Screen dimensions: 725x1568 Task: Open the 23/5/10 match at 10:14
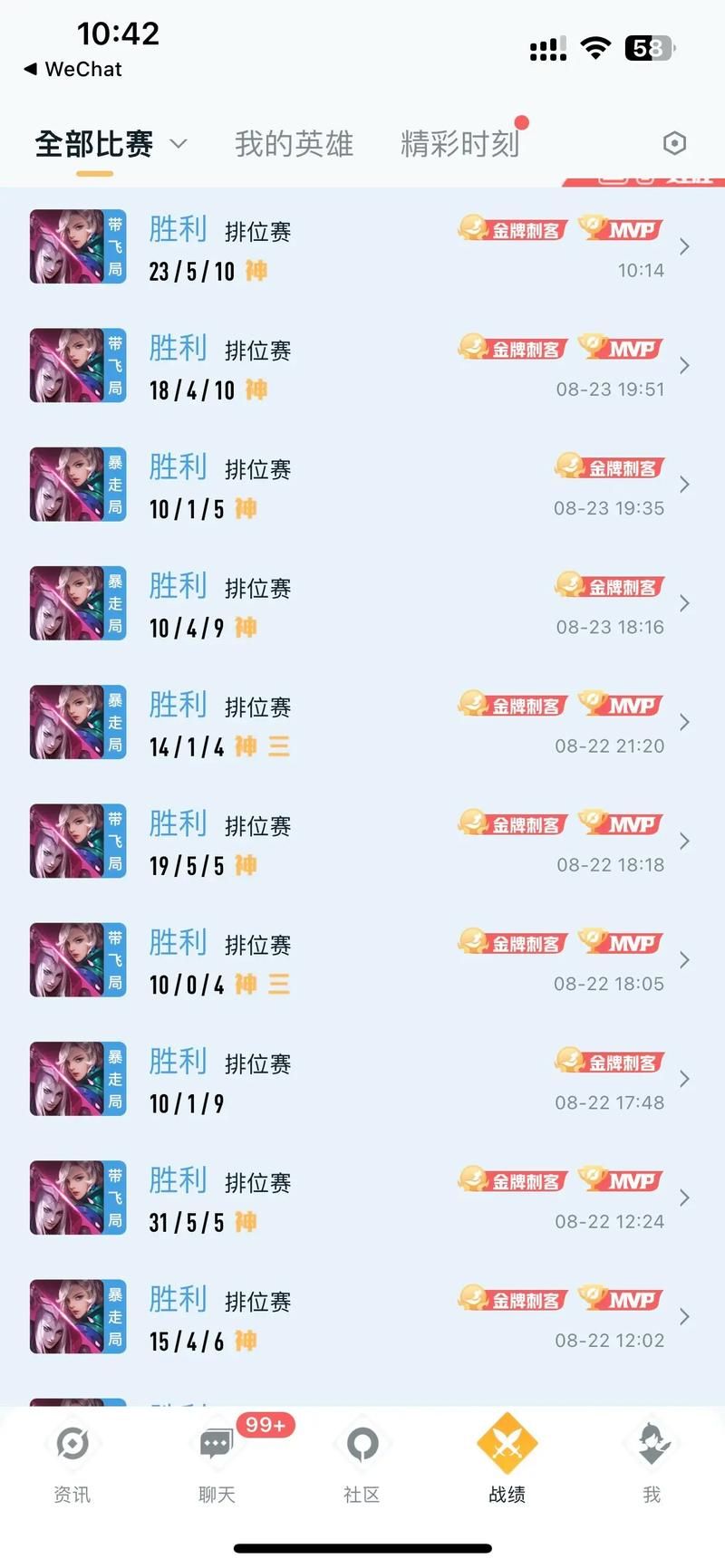coord(362,247)
